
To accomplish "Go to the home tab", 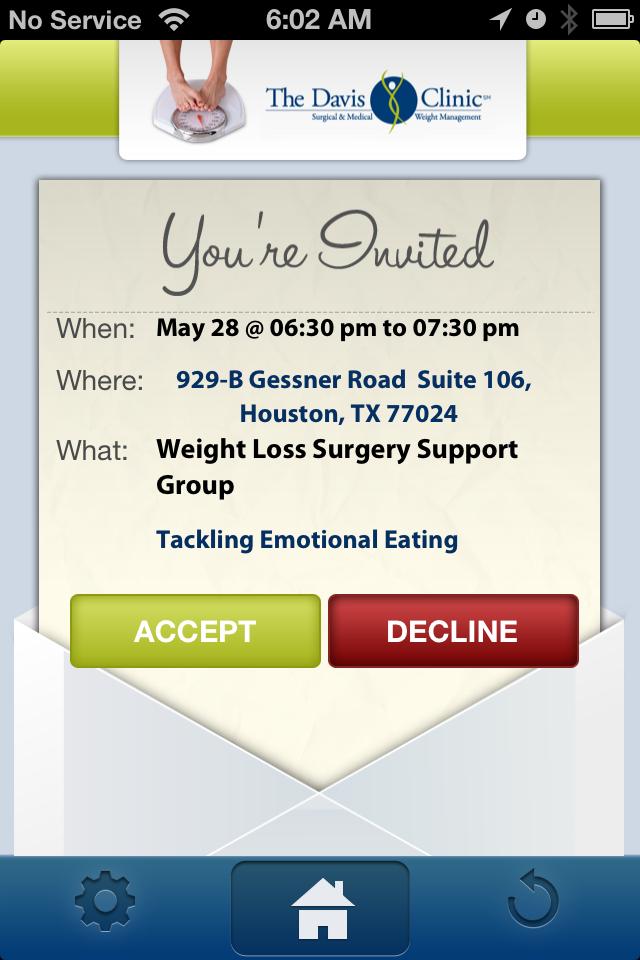I will pos(320,906).
